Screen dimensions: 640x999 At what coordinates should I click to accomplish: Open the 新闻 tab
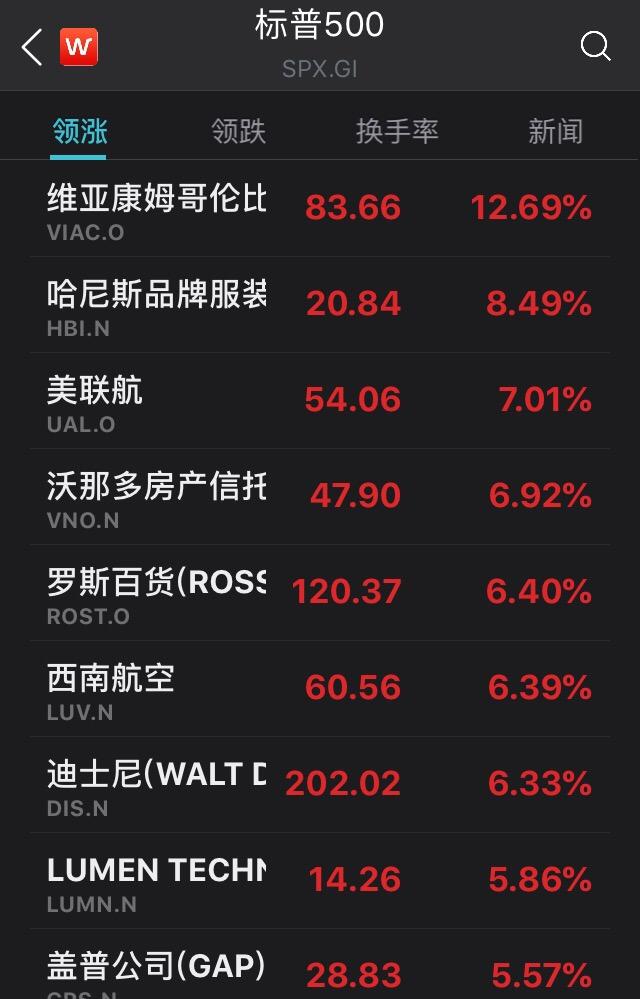click(x=555, y=132)
